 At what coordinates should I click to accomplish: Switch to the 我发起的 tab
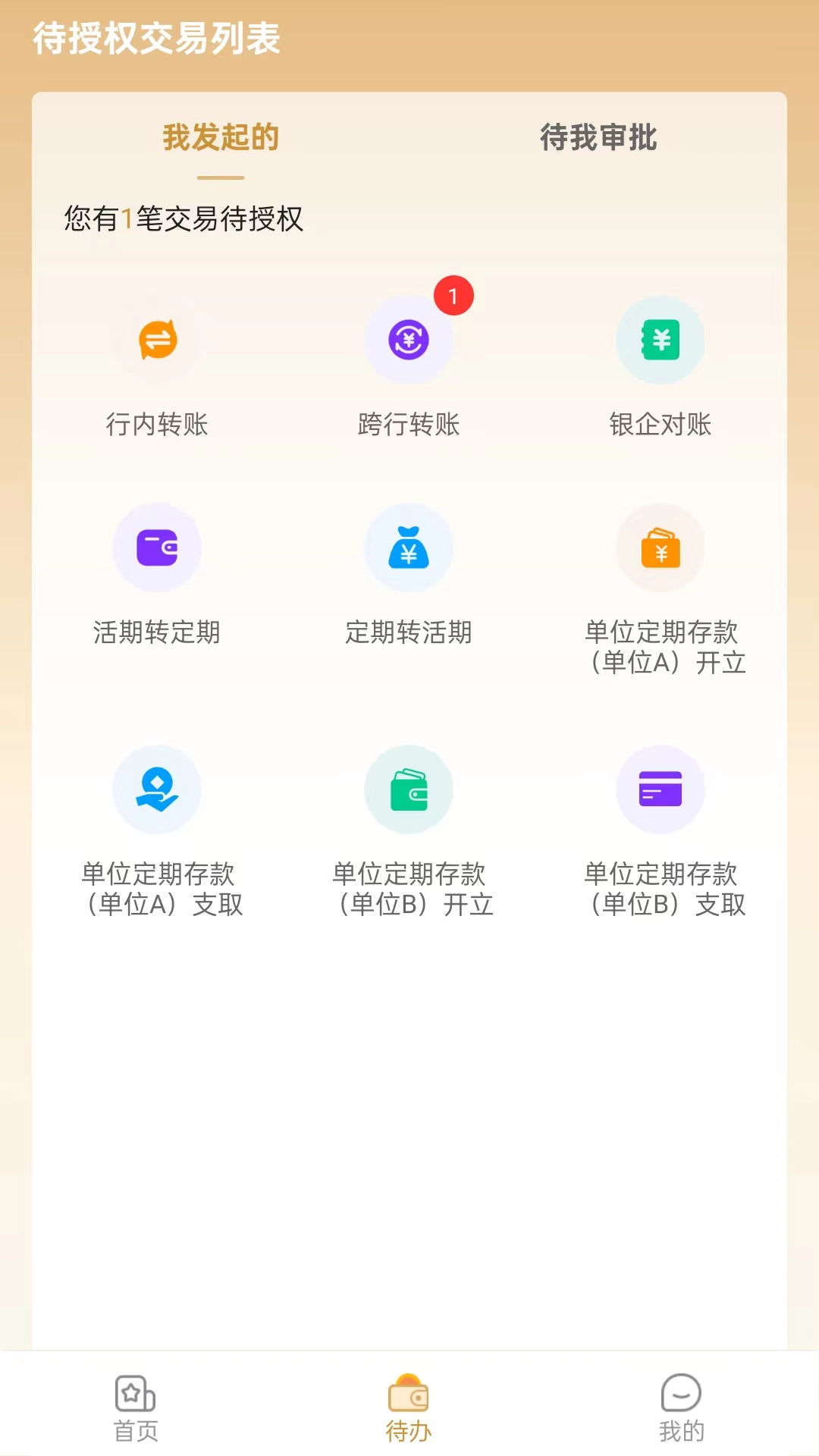tap(221, 138)
